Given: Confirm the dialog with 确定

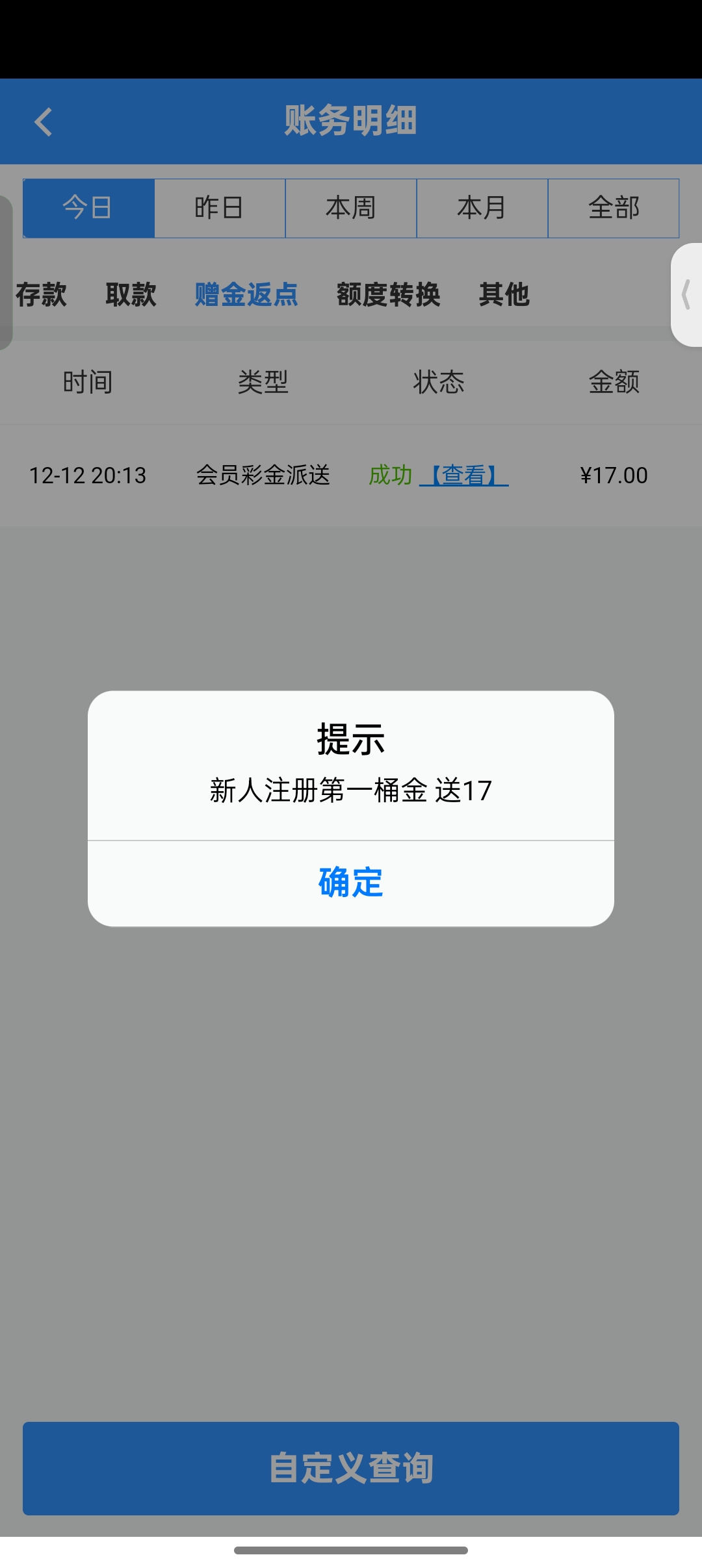Looking at the screenshot, I should (350, 882).
